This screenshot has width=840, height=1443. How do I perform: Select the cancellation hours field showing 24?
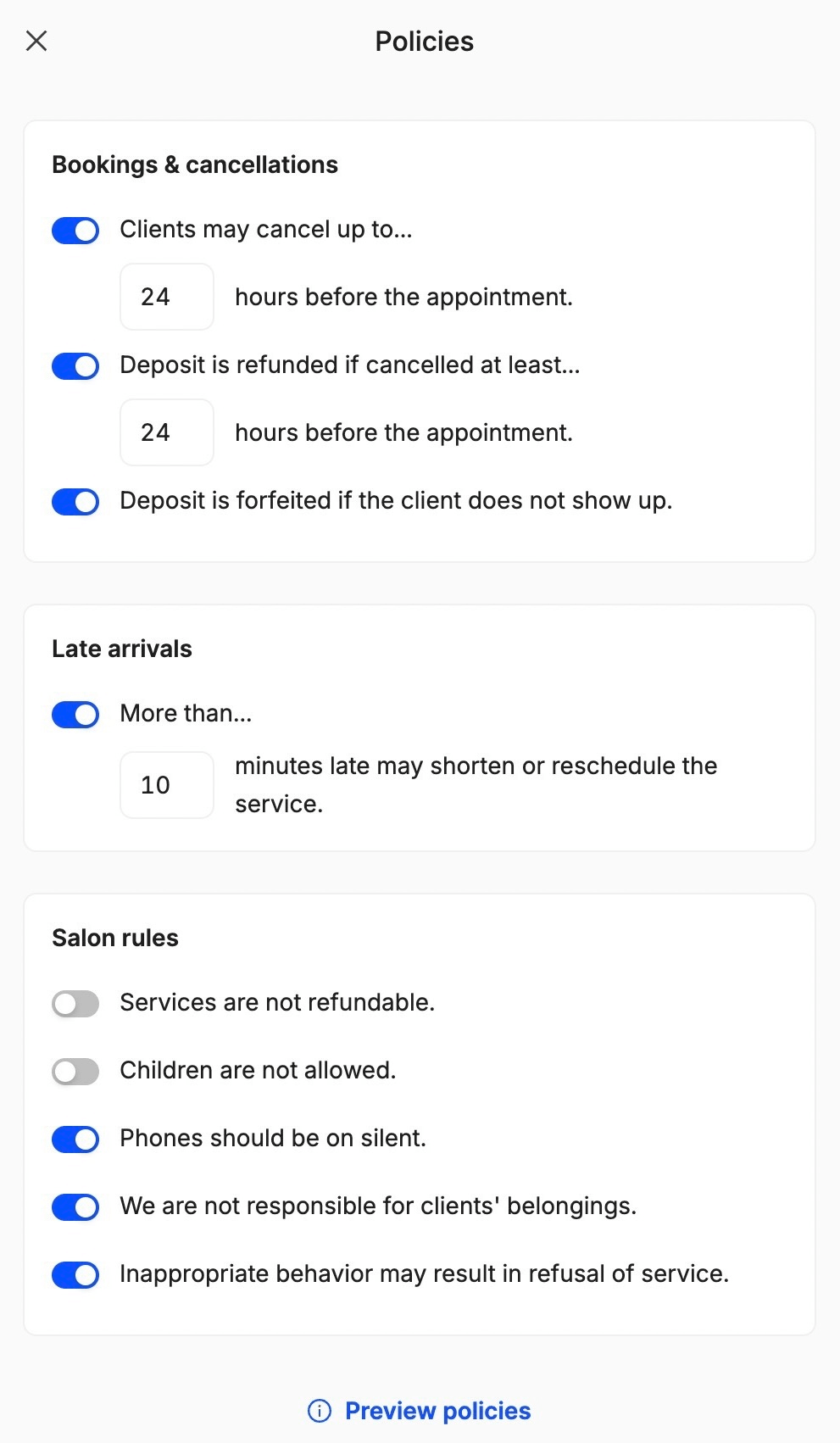(166, 296)
